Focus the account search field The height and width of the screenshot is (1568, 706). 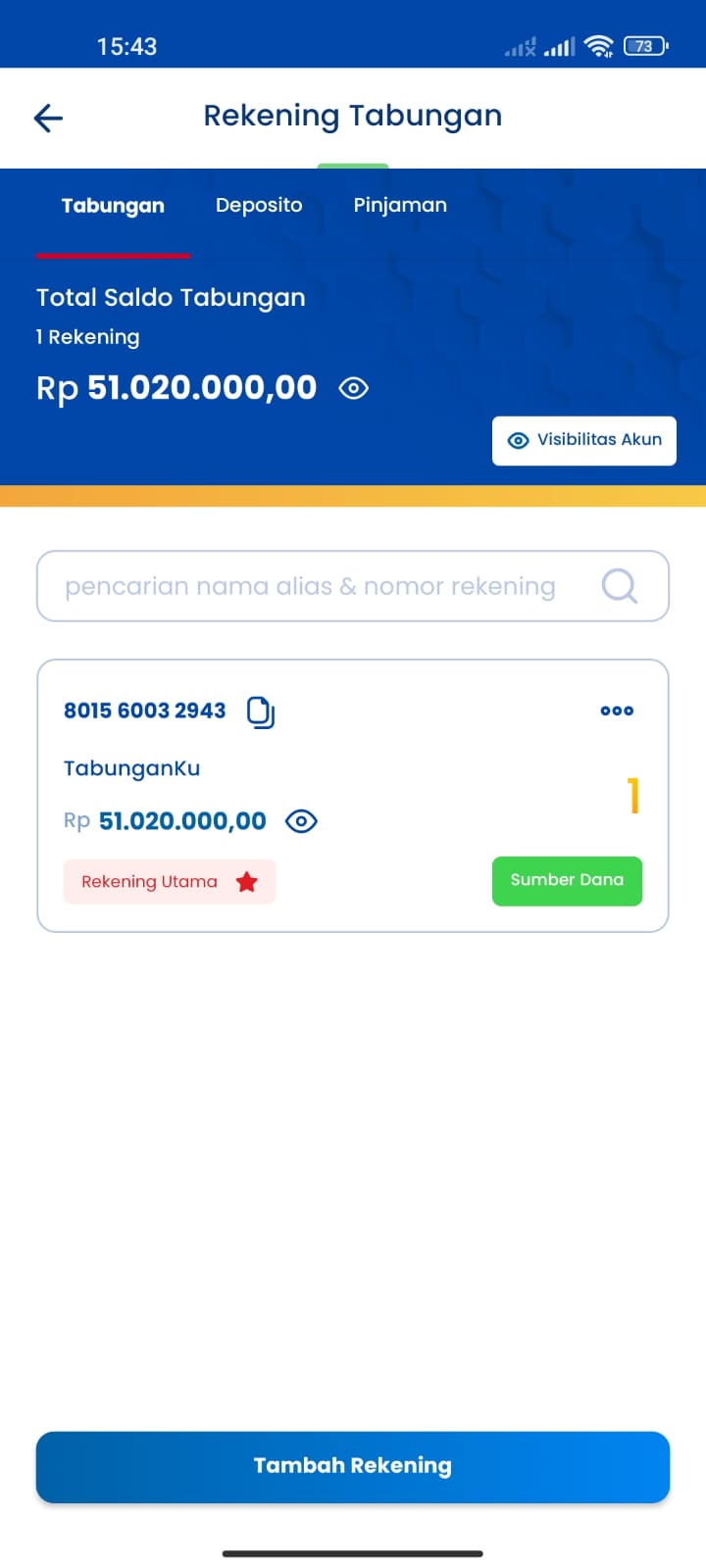click(310, 587)
